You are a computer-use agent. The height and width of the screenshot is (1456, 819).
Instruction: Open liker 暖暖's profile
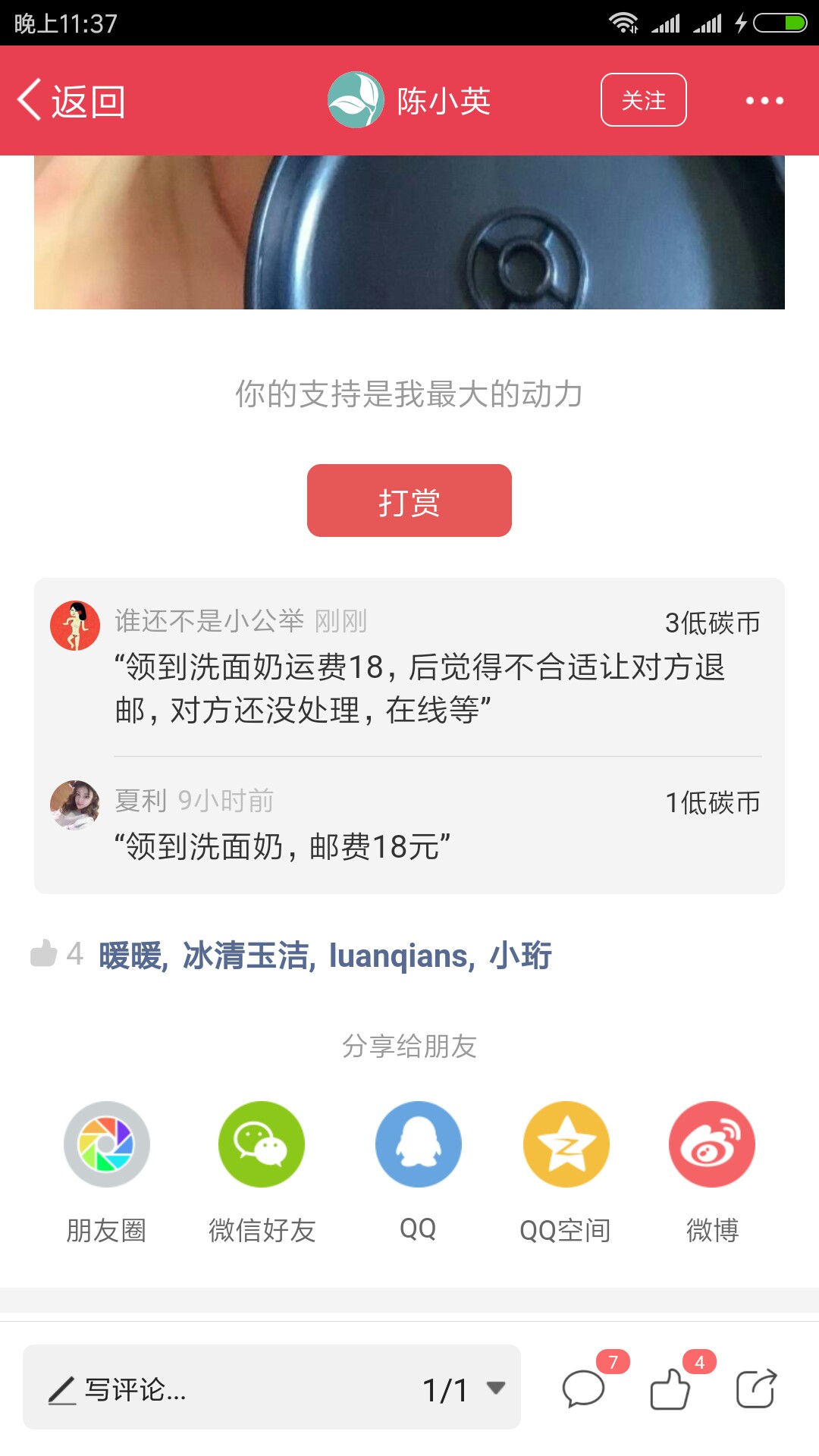[132, 955]
